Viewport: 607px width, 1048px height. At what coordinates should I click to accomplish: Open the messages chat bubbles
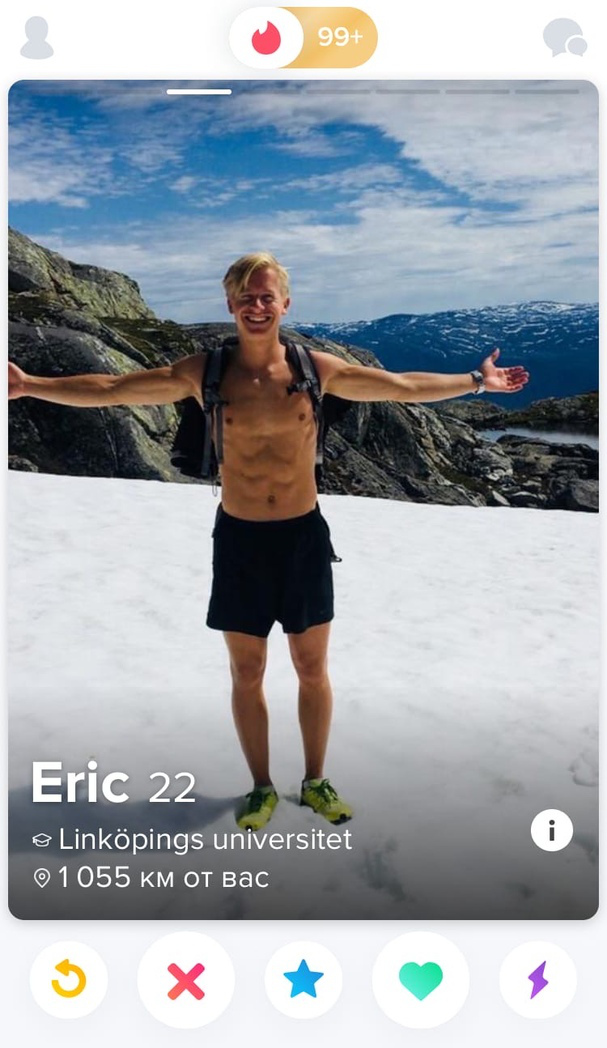pos(565,37)
